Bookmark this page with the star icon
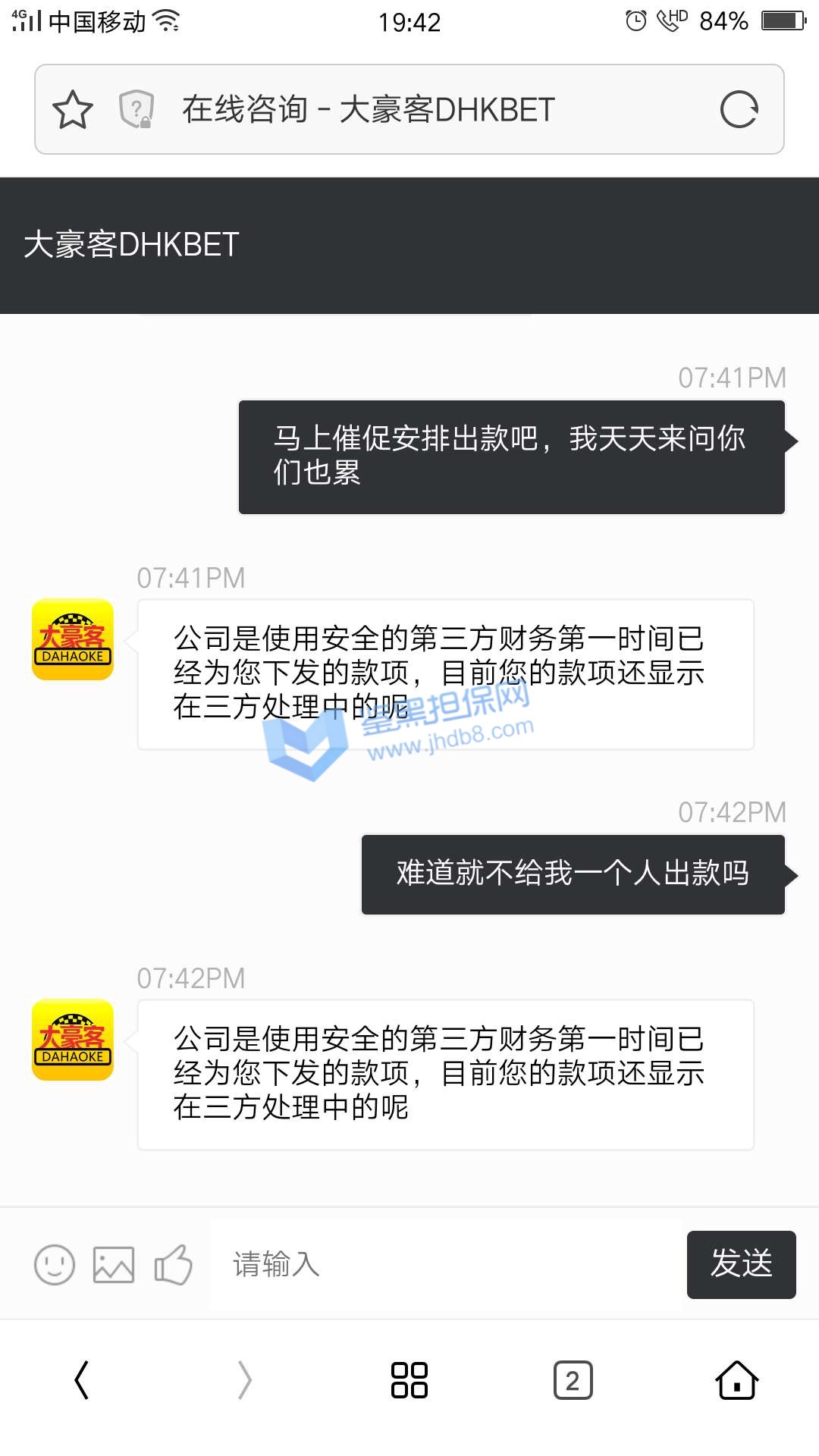The width and height of the screenshot is (819, 1456). pyautogui.click(x=73, y=110)
